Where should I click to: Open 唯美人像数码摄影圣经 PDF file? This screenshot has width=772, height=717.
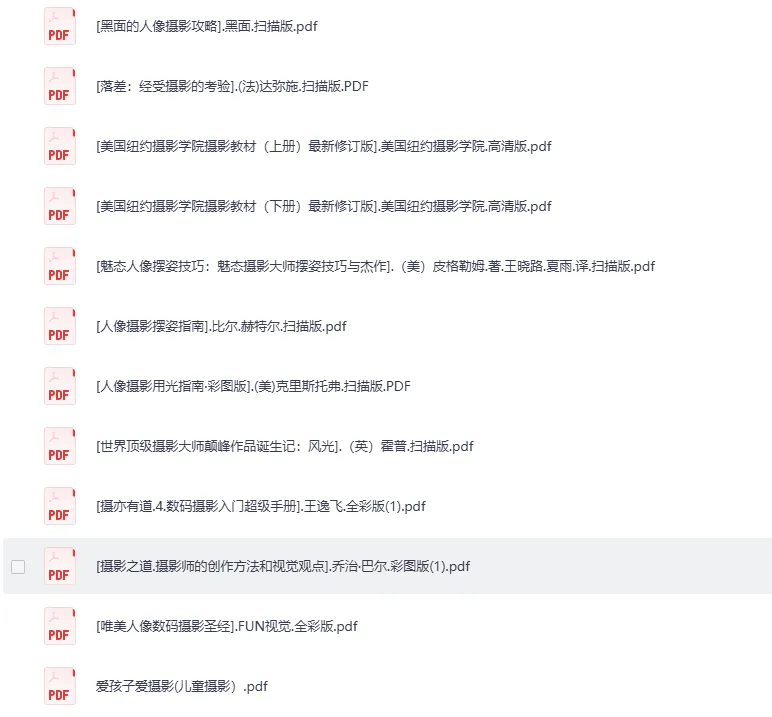click(x=226, y=626)
